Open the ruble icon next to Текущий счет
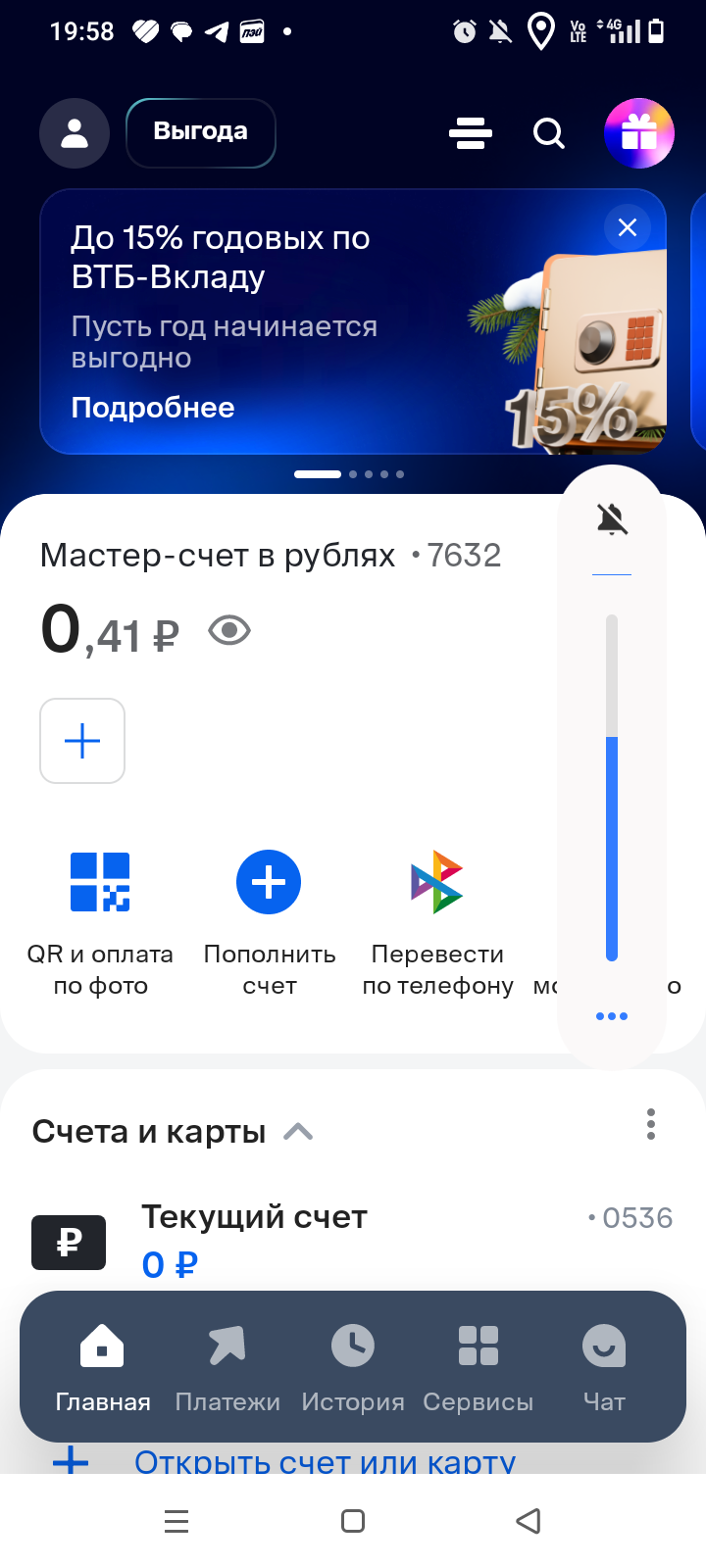Screen dimensions: 706x1568 tap(68, 1241)
